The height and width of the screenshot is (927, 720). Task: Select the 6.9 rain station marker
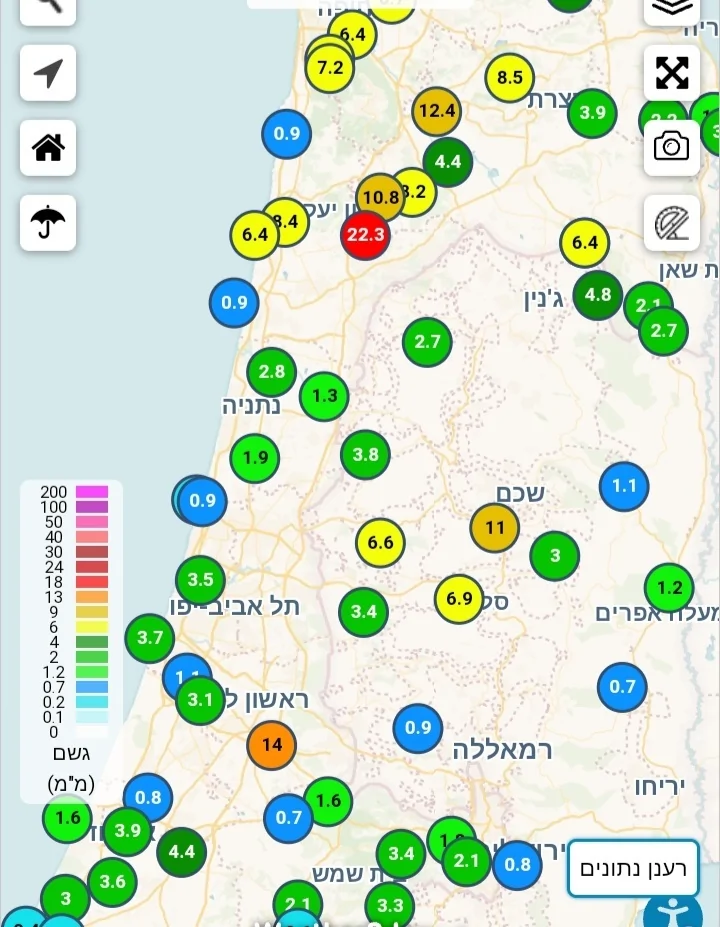tap(459, 599)
